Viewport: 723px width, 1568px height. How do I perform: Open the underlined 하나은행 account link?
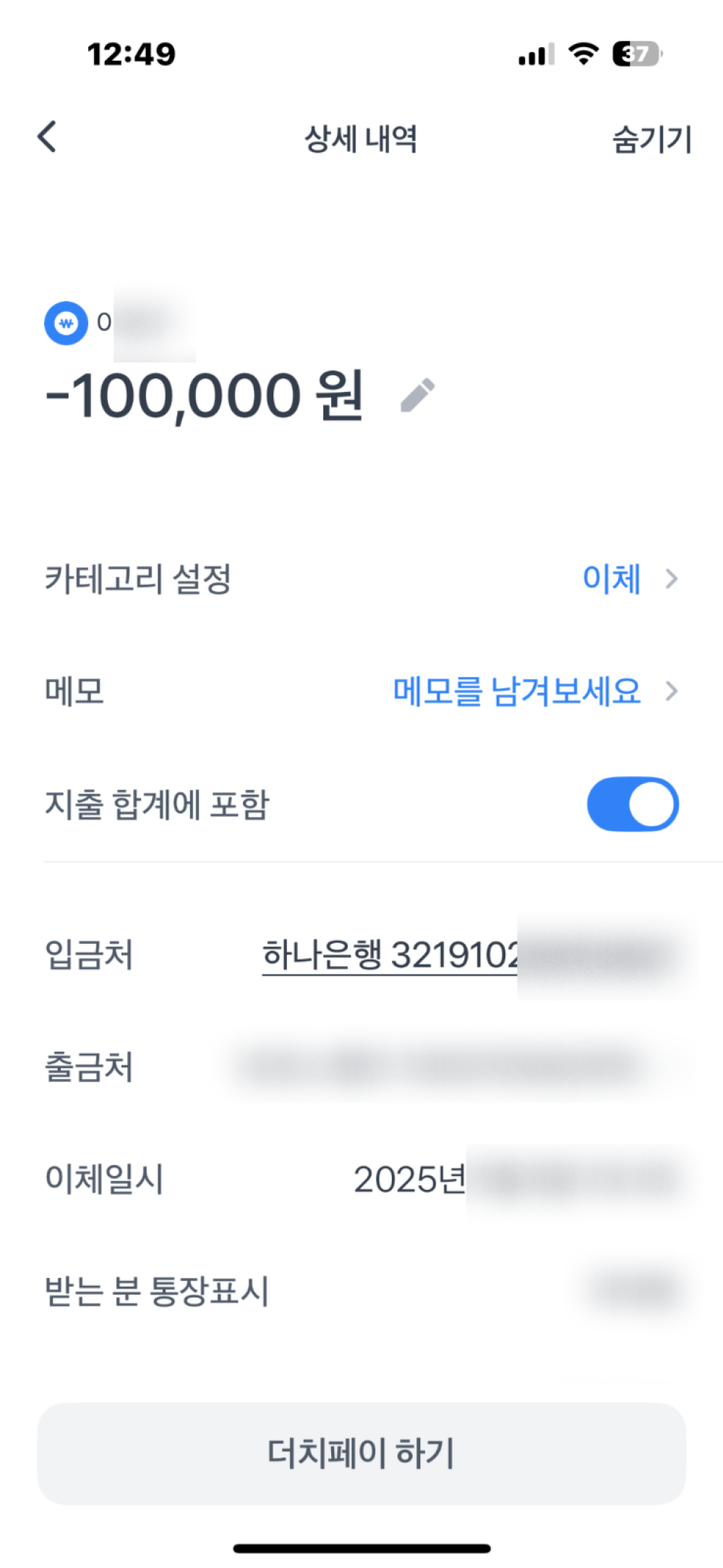(390, 955)
